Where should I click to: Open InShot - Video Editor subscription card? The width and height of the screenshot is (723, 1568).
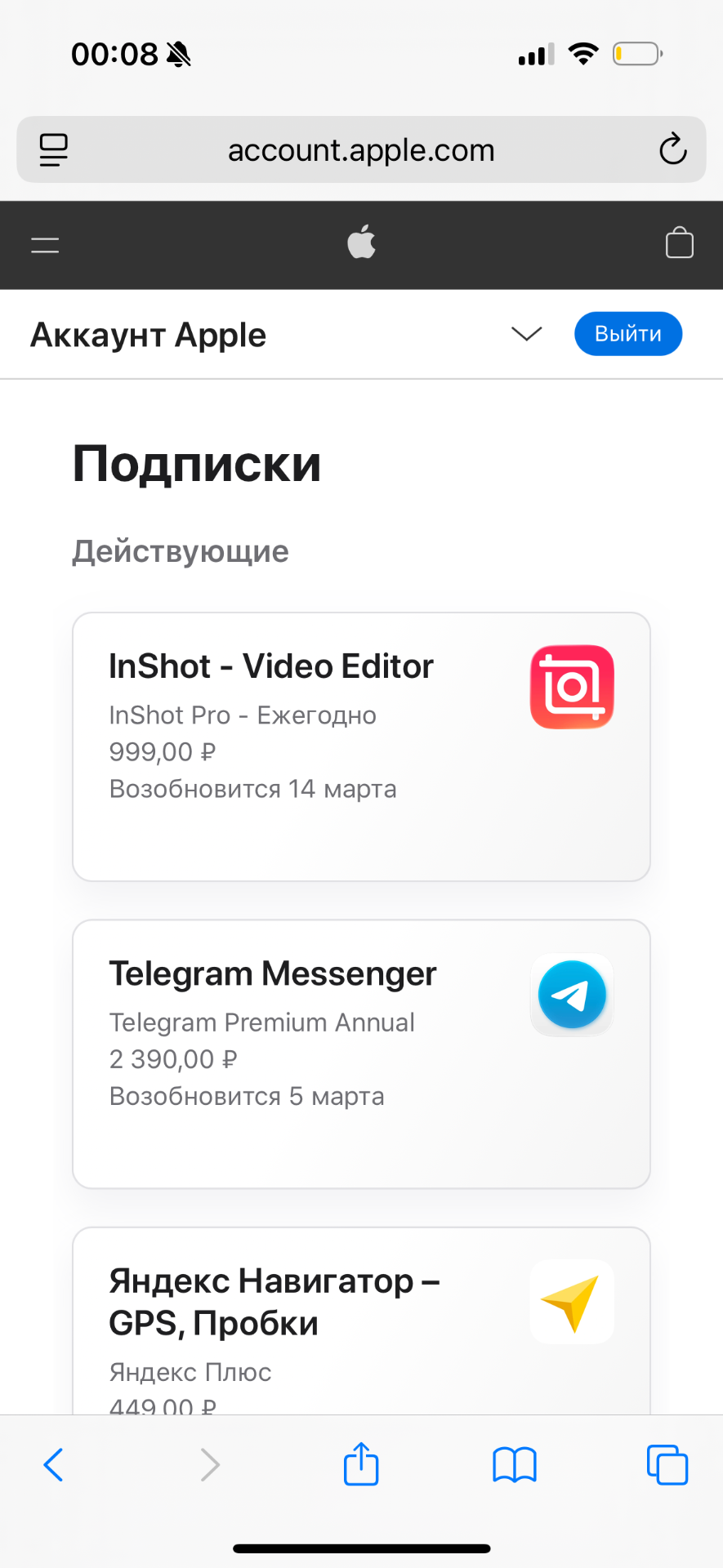[361, 746]
